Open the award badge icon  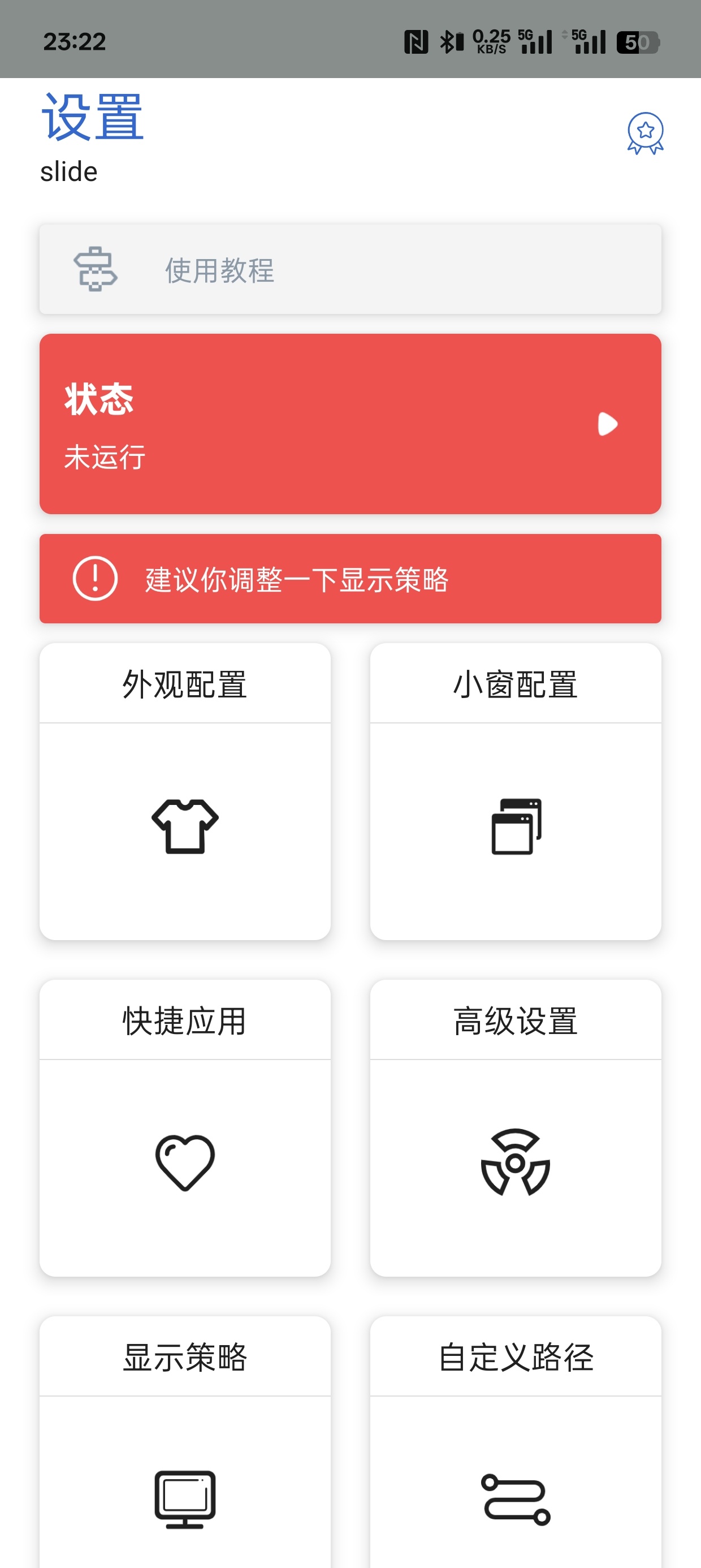pyautogui.click(x=645, y=133)
